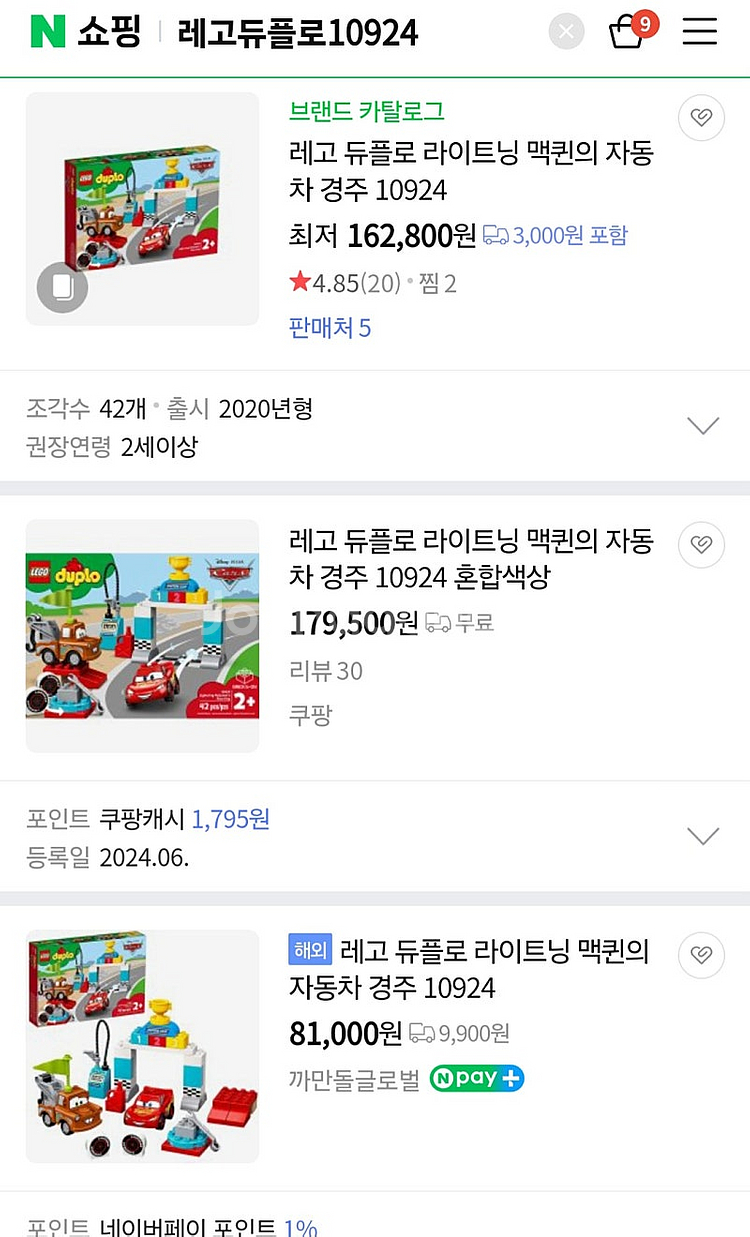This screenshot has width=750, height=1237.
Task: Expand details of the first product listing
Action: tap(703, 424)
